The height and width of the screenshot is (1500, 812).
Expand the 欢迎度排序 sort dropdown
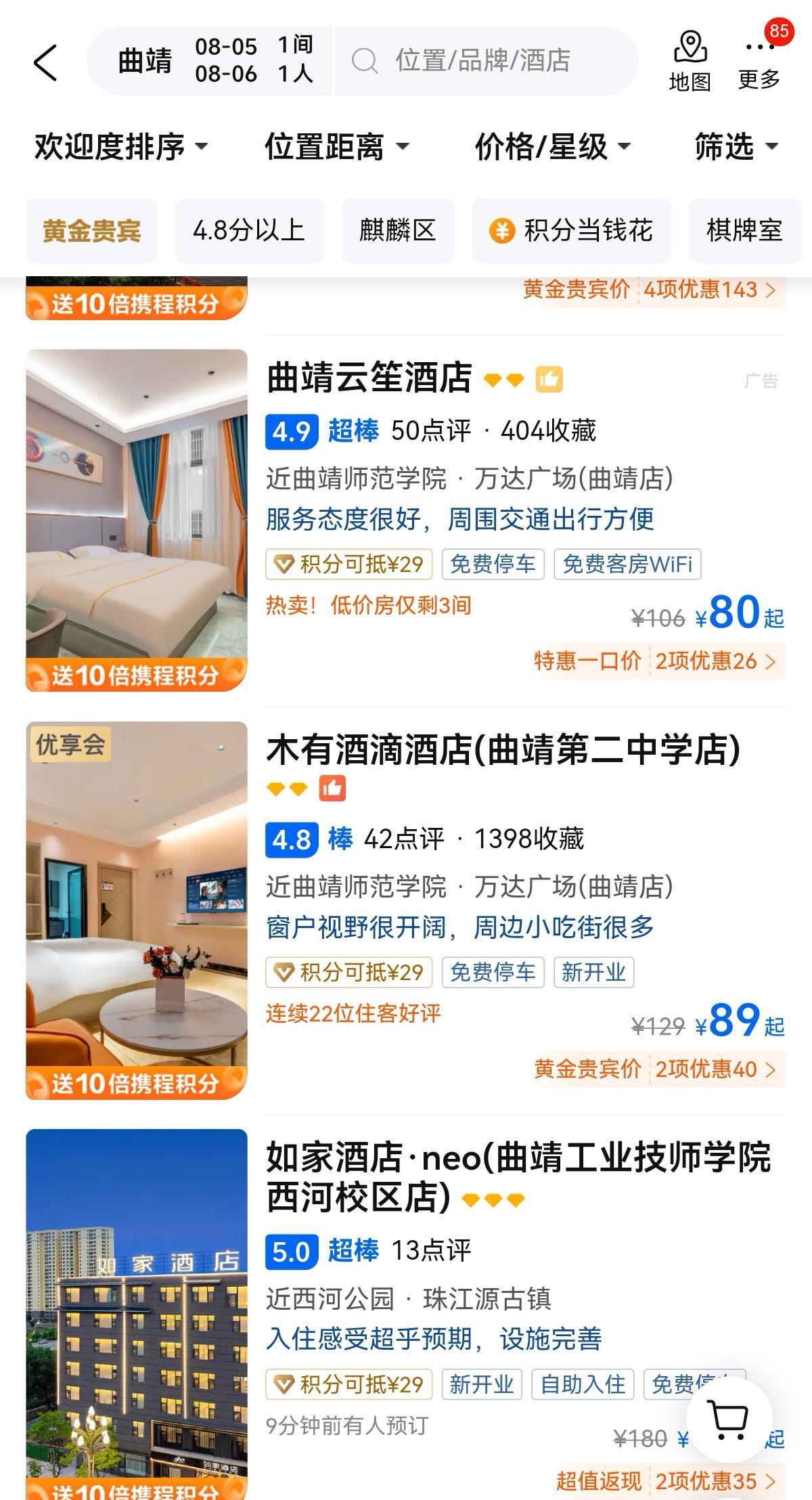[x=120, y=146]
